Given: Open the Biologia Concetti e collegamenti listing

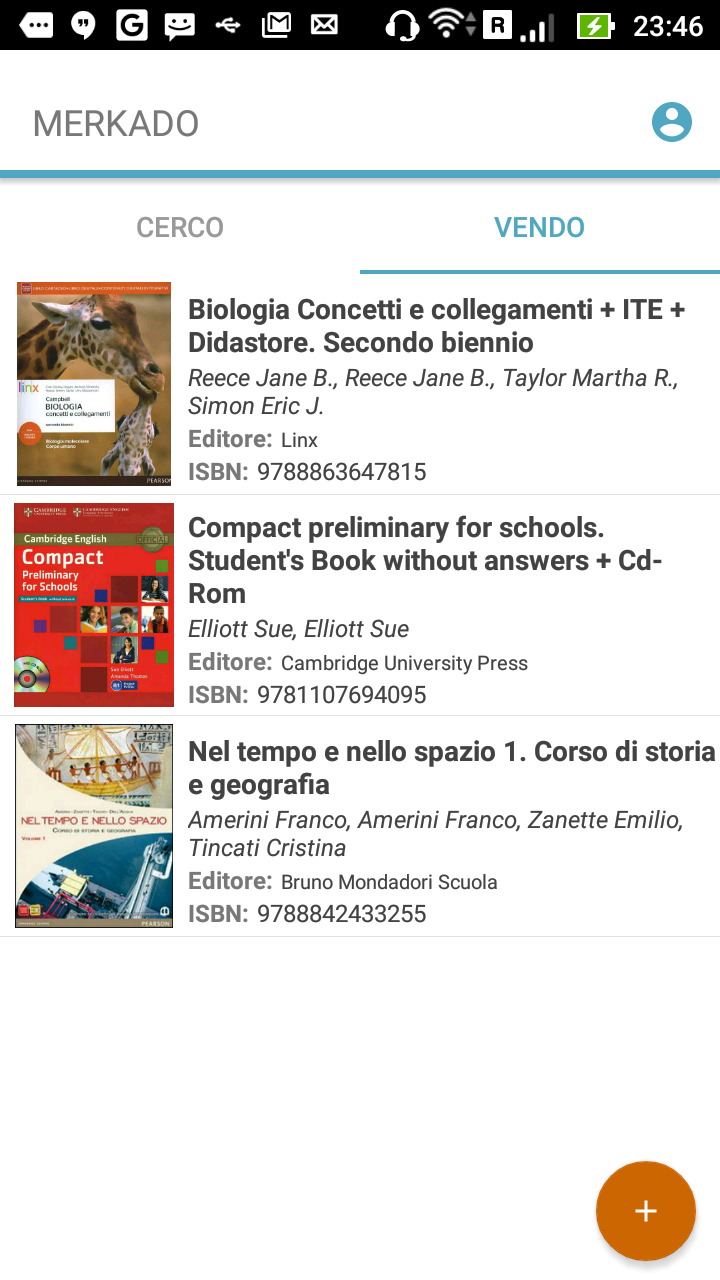Looking at the screenshot, I should pyautogui.click(x=360, y=384).
